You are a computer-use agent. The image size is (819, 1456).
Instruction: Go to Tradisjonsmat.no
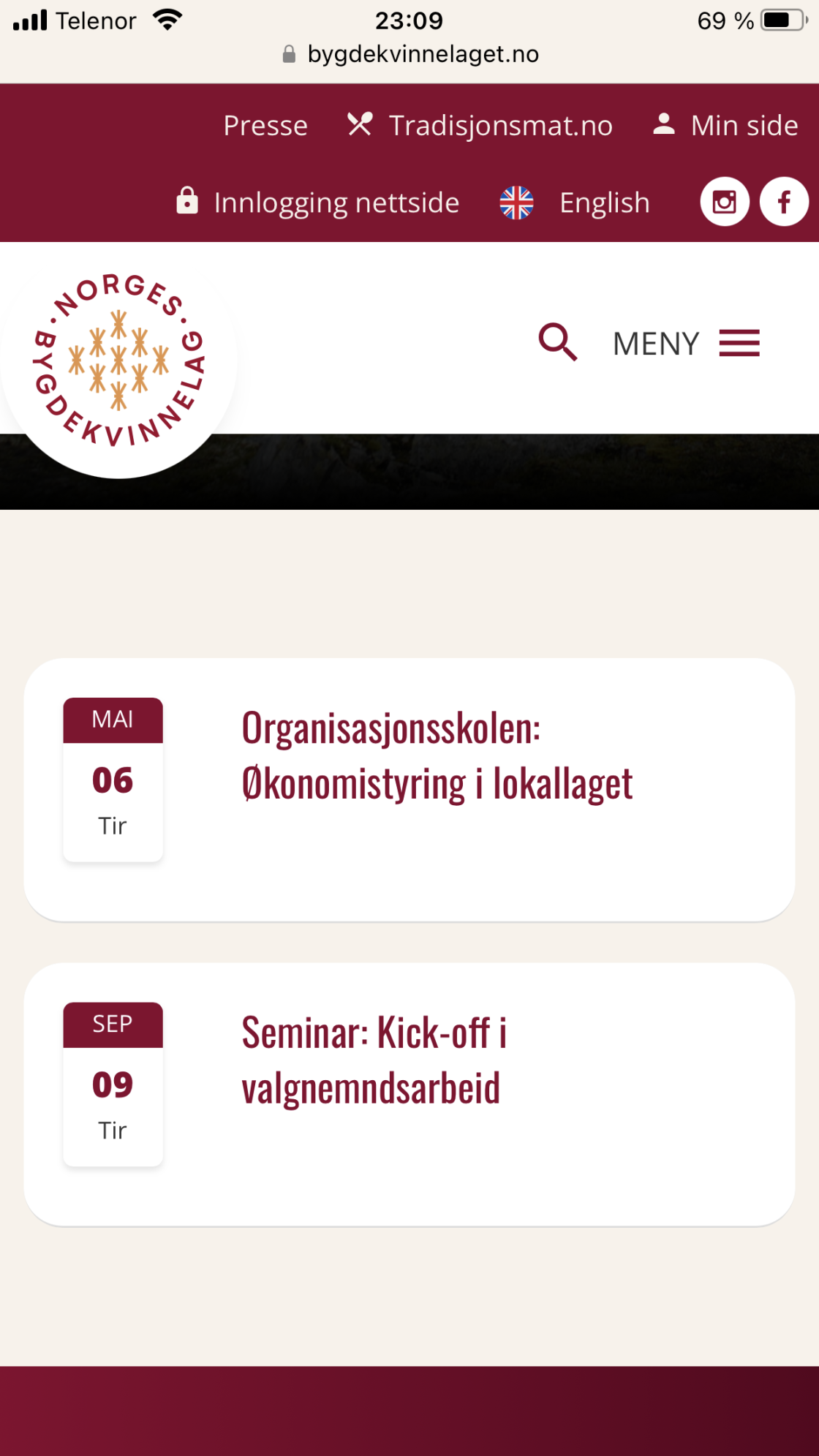480,125
